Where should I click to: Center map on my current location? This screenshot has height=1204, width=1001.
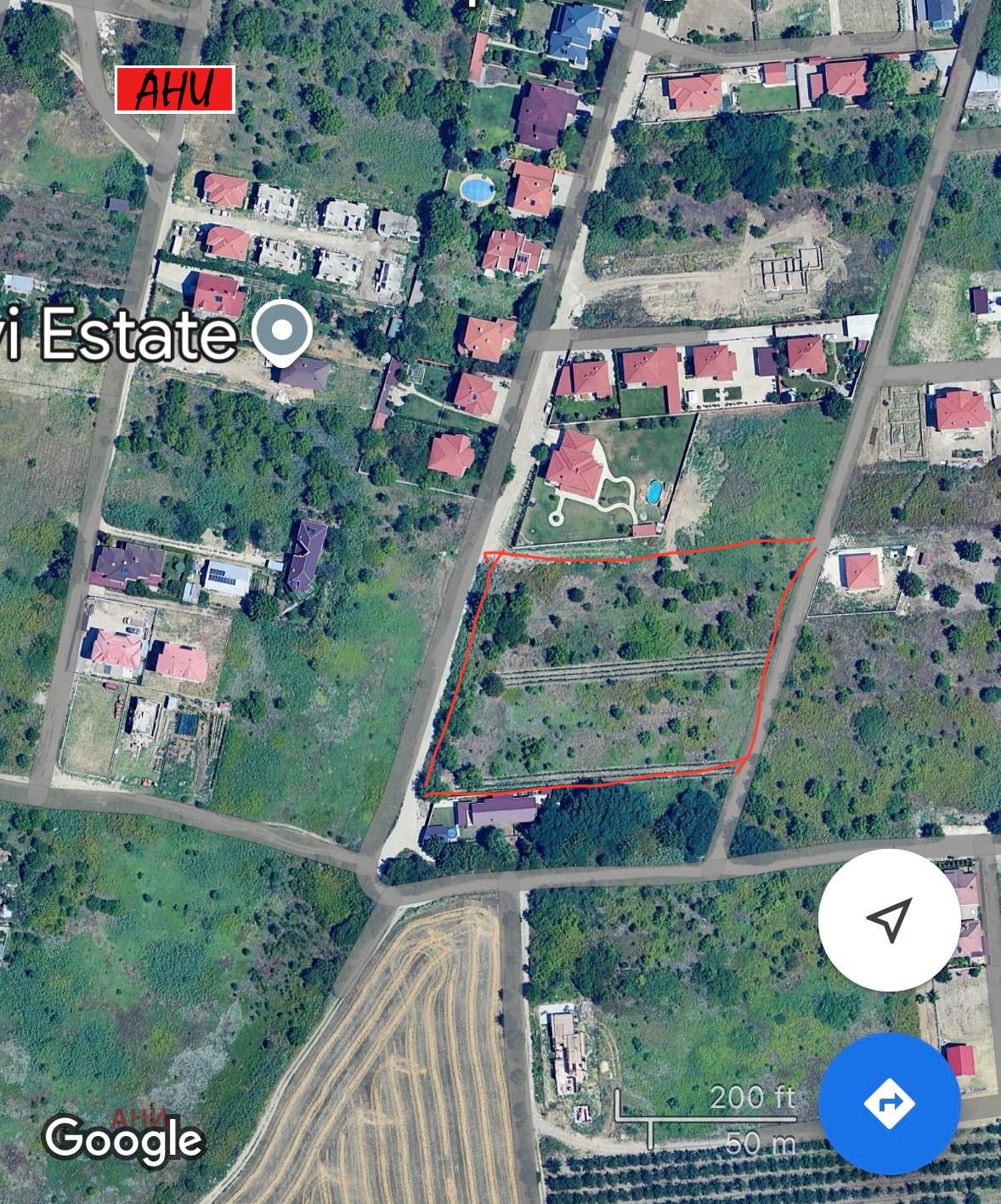pyautogui.click(x=889, y=919)
